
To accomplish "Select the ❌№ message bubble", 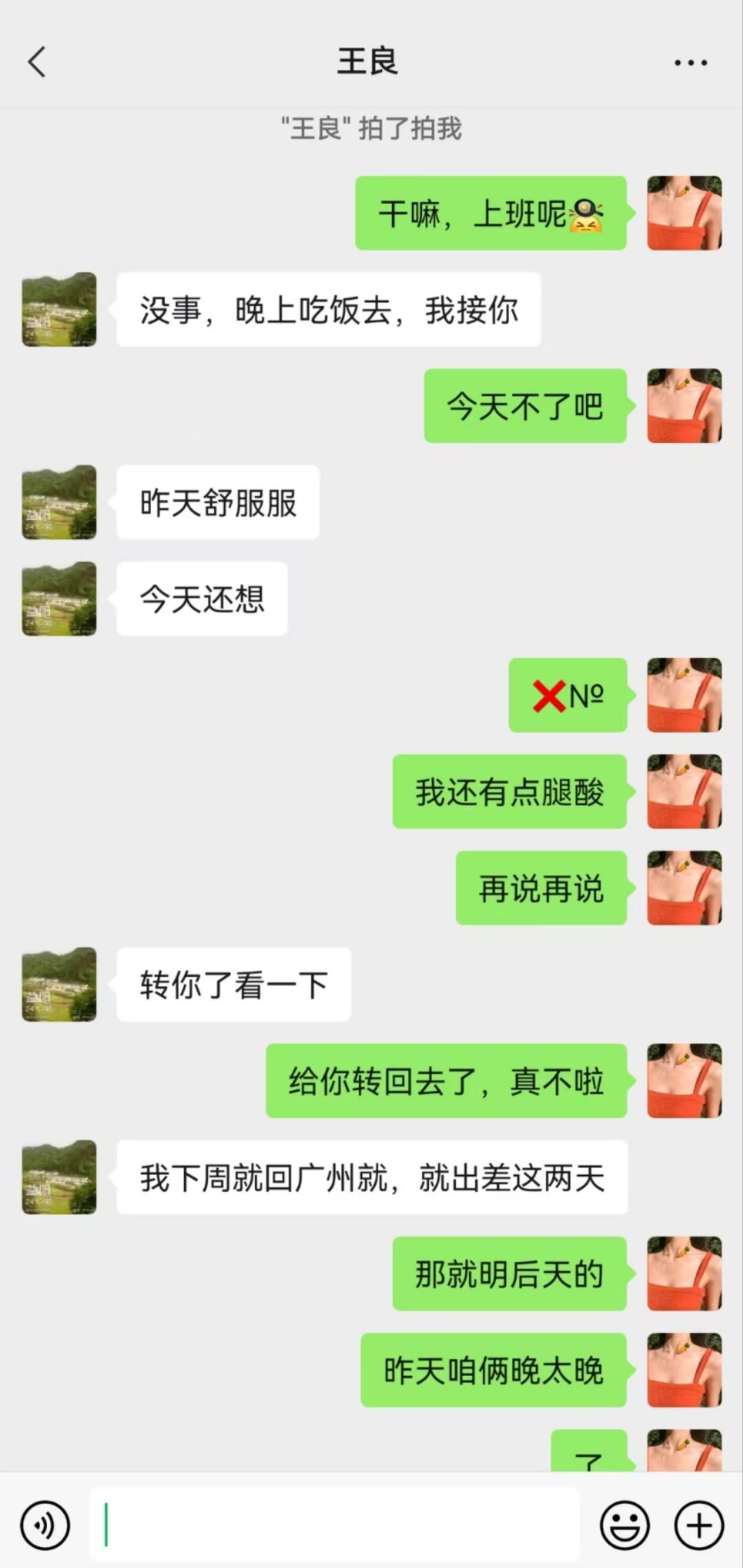I will pyautogui.click(x=568, y=696).
